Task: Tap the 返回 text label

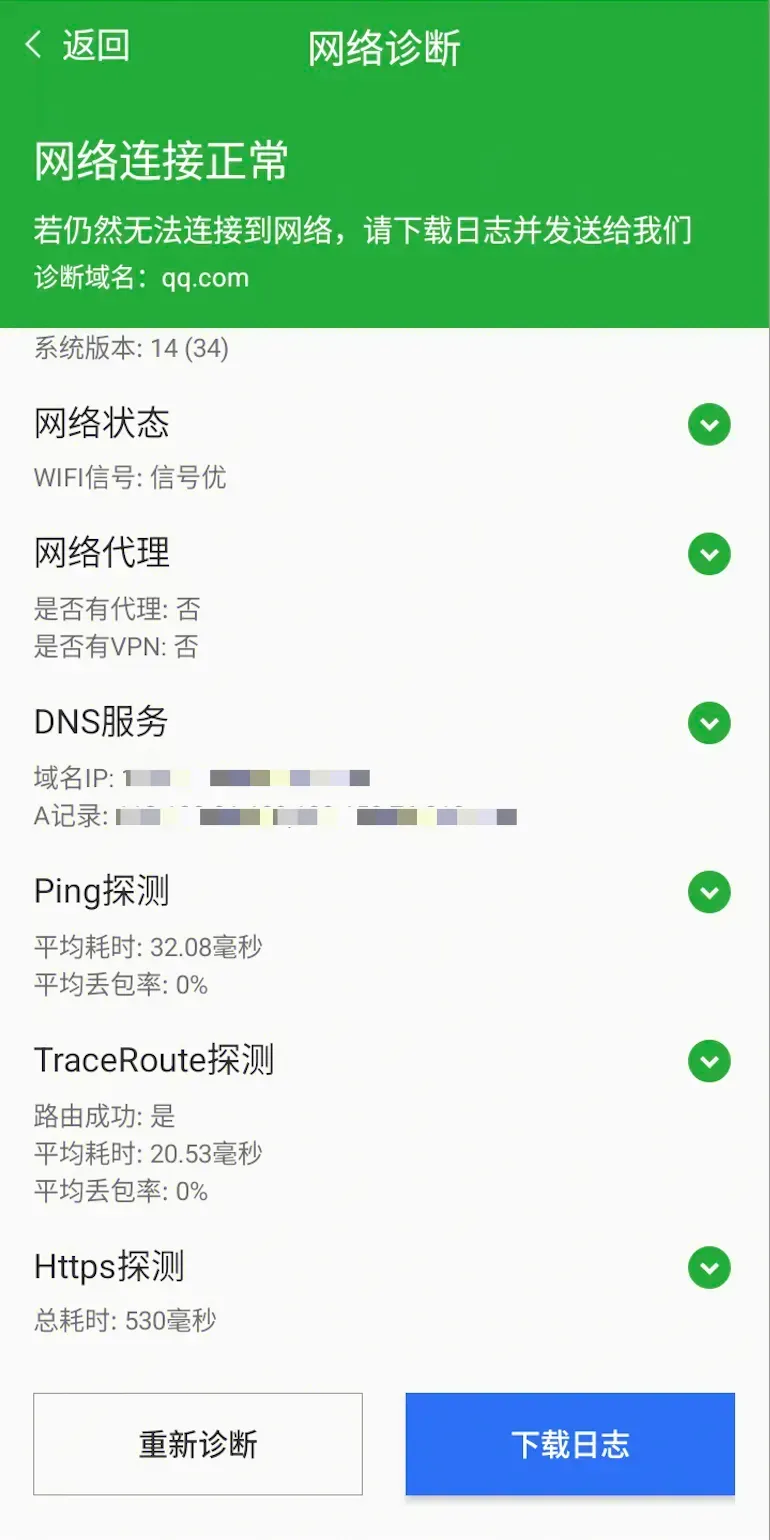Action: pyautogui.click(x=97, y=46)
